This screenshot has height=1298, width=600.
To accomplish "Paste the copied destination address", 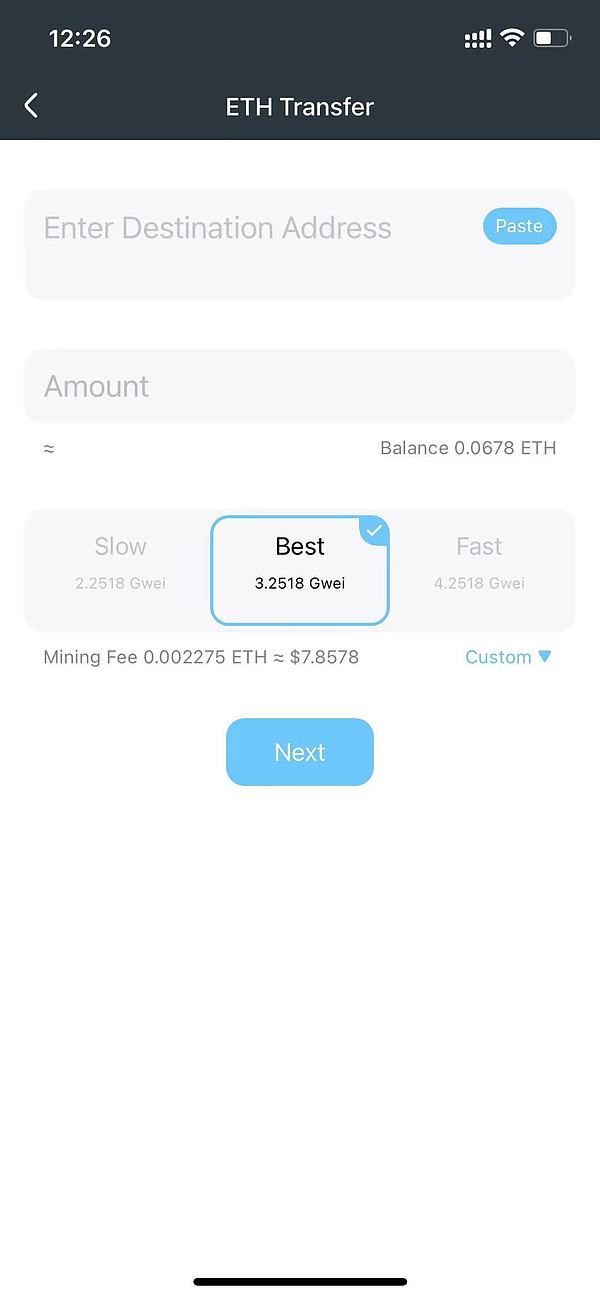I will (519, 227).
